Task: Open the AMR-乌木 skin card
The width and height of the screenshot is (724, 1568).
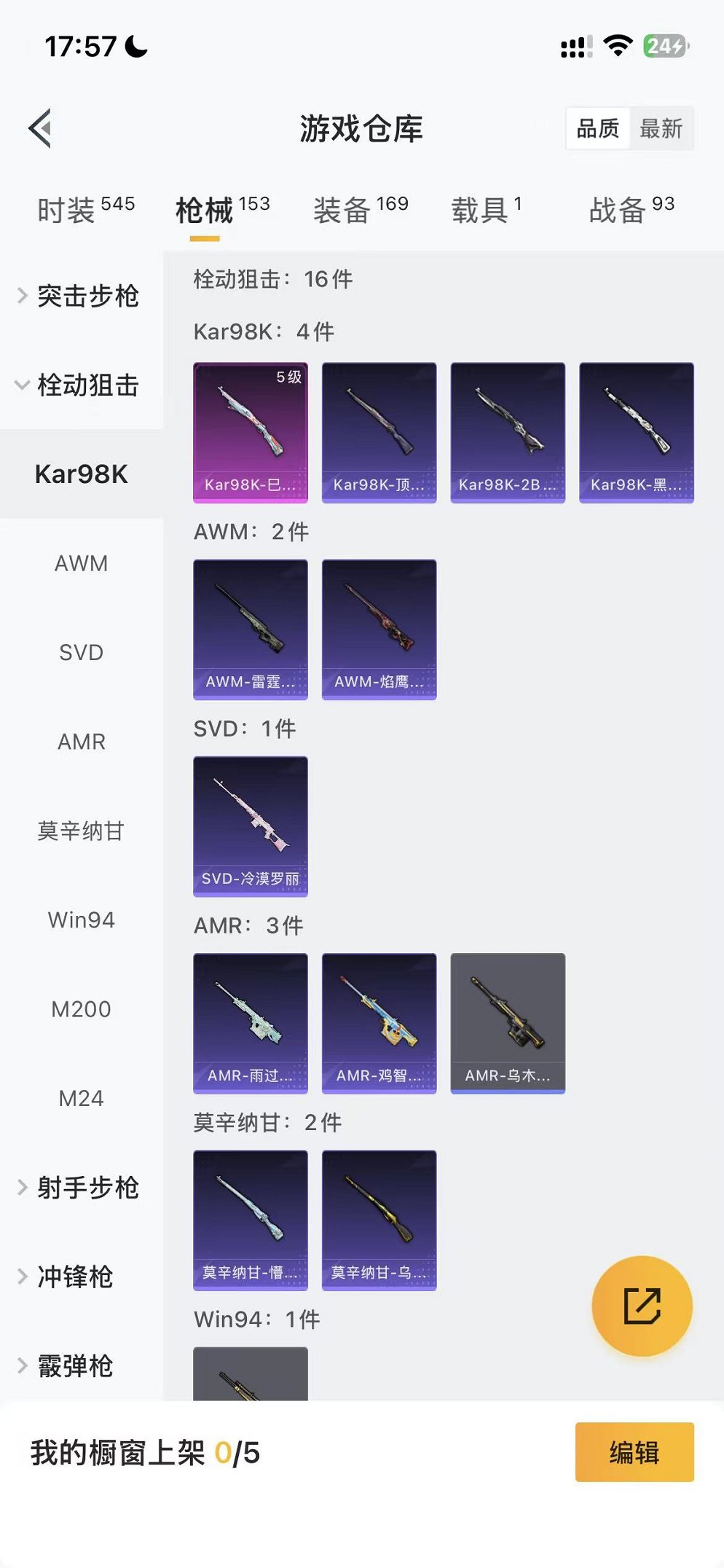Action: tap(508, 1023)
